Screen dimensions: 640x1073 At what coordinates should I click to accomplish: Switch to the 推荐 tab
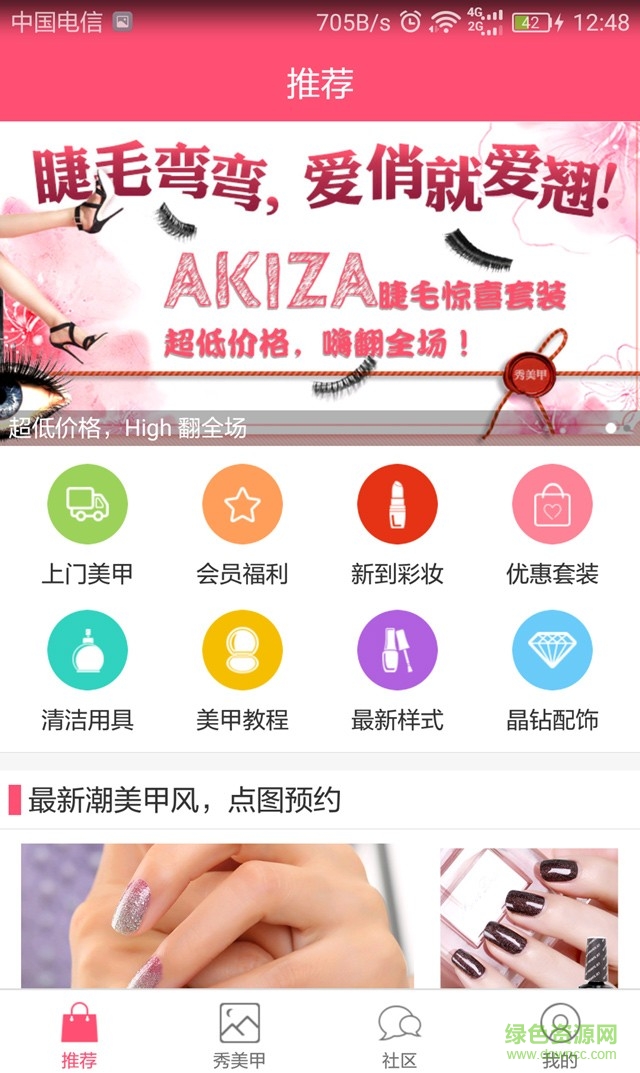(79, 1035)
